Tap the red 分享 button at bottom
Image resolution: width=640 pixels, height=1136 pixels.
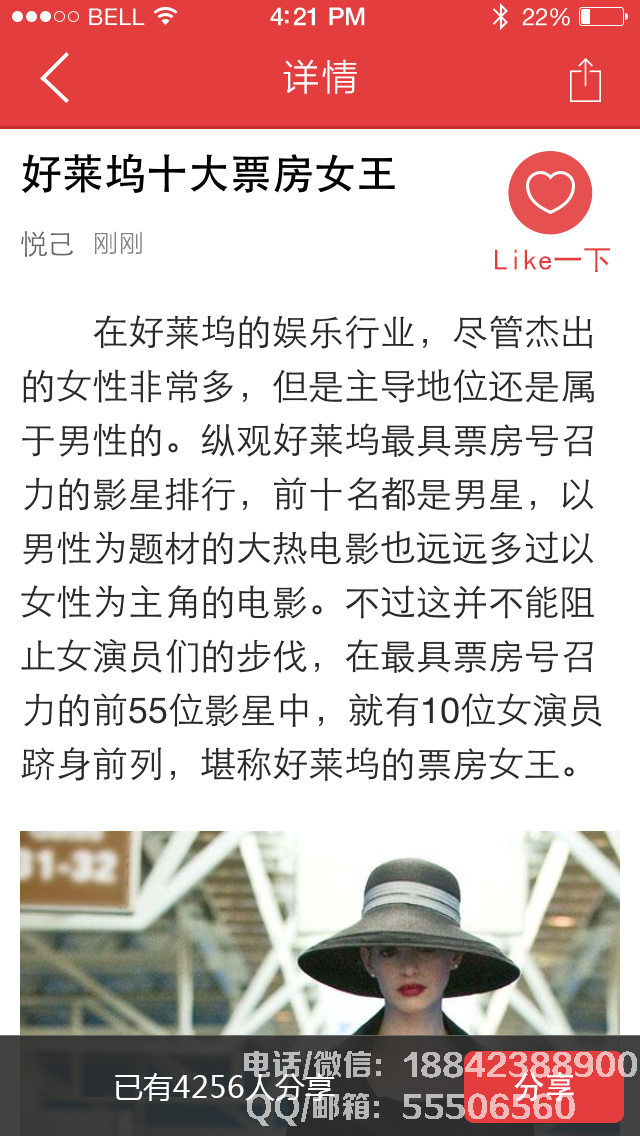pos(543,1088)
